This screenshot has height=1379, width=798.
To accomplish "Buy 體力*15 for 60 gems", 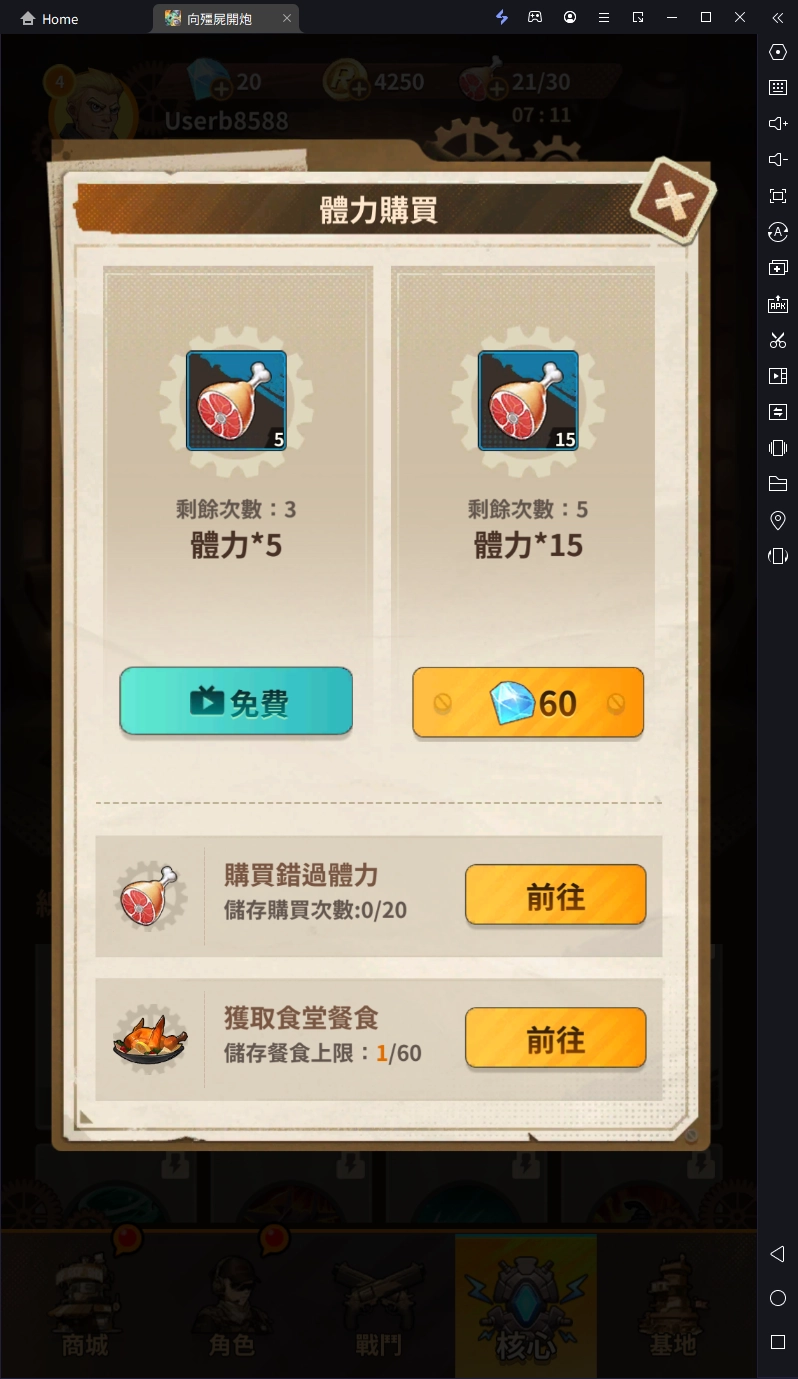I will click(527, 703).
